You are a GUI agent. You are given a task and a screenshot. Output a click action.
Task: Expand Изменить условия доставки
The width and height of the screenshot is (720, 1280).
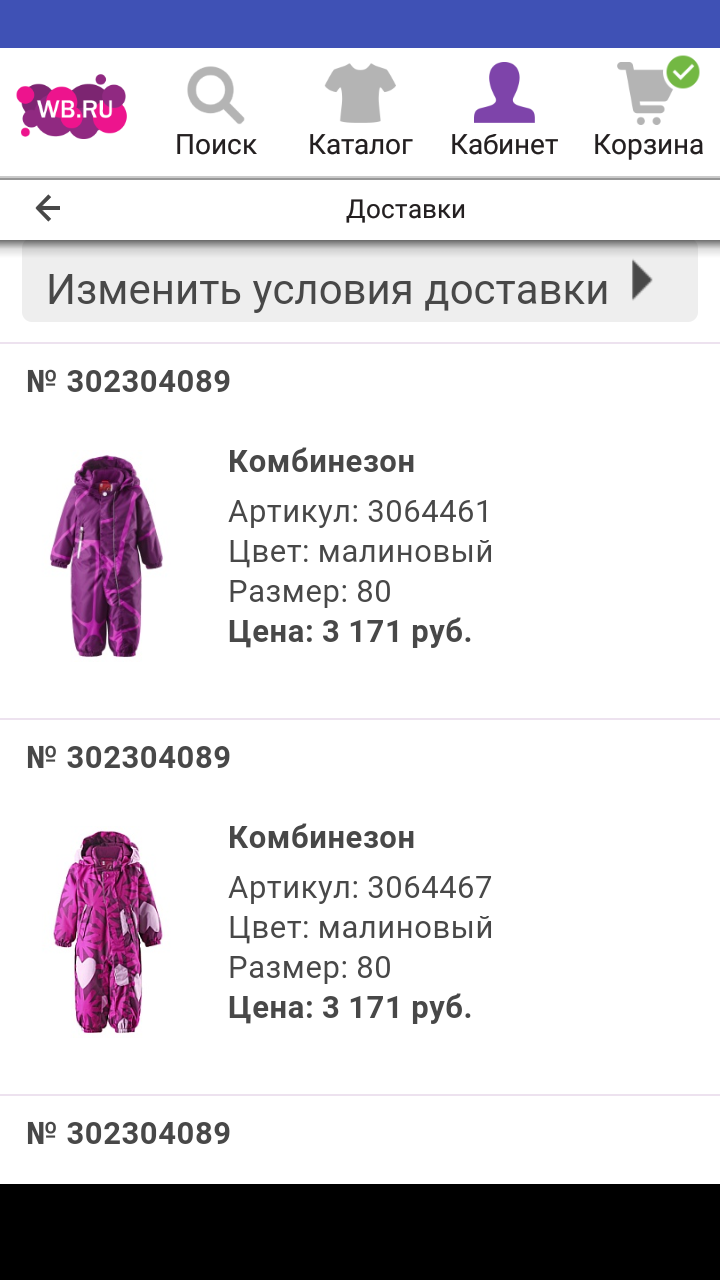click(x=360, y=288)
